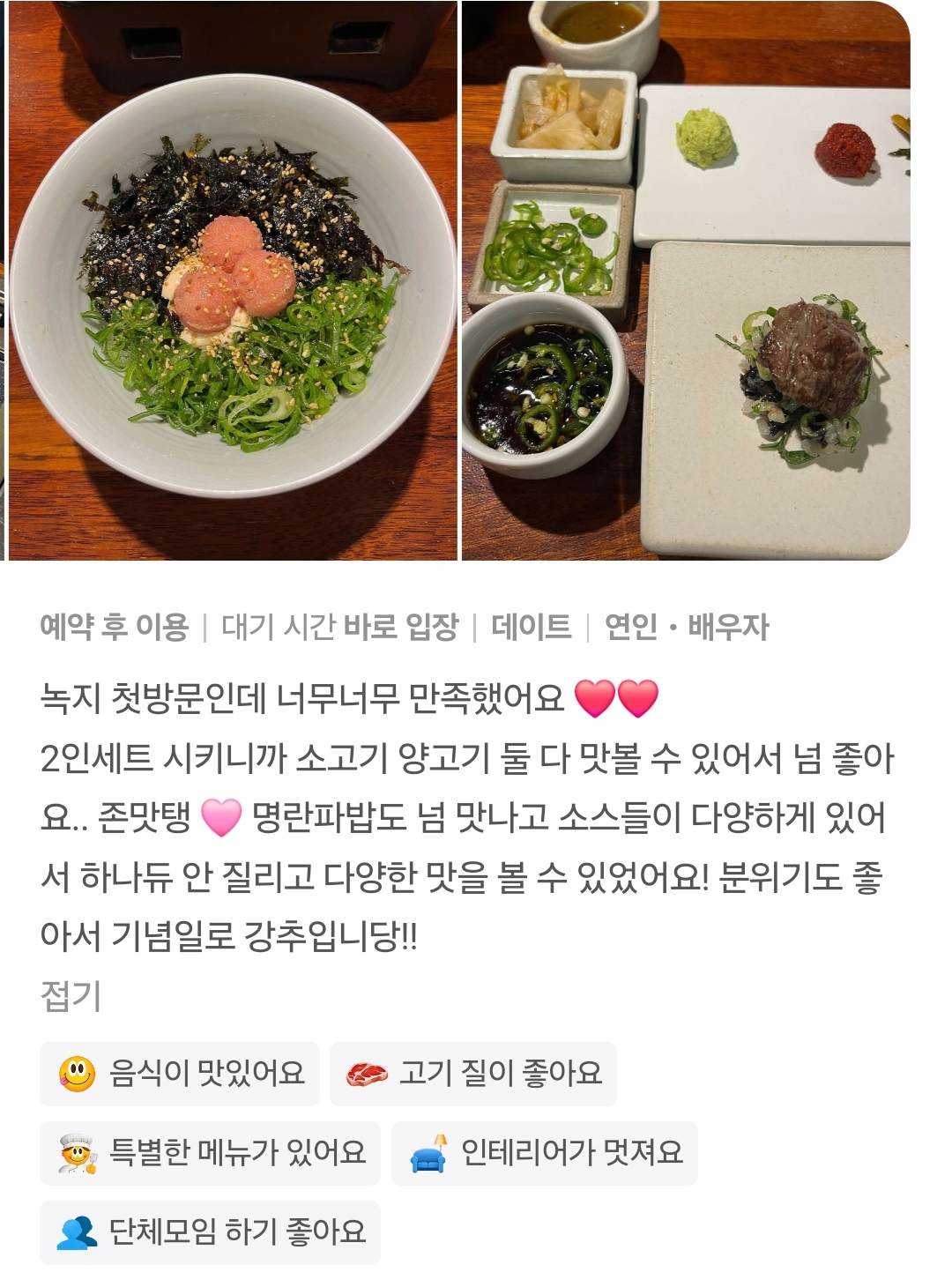Select the 고기 질이 좋아요 chip
This screenshot has height=1287, width=952.
tap(473, 1074)
